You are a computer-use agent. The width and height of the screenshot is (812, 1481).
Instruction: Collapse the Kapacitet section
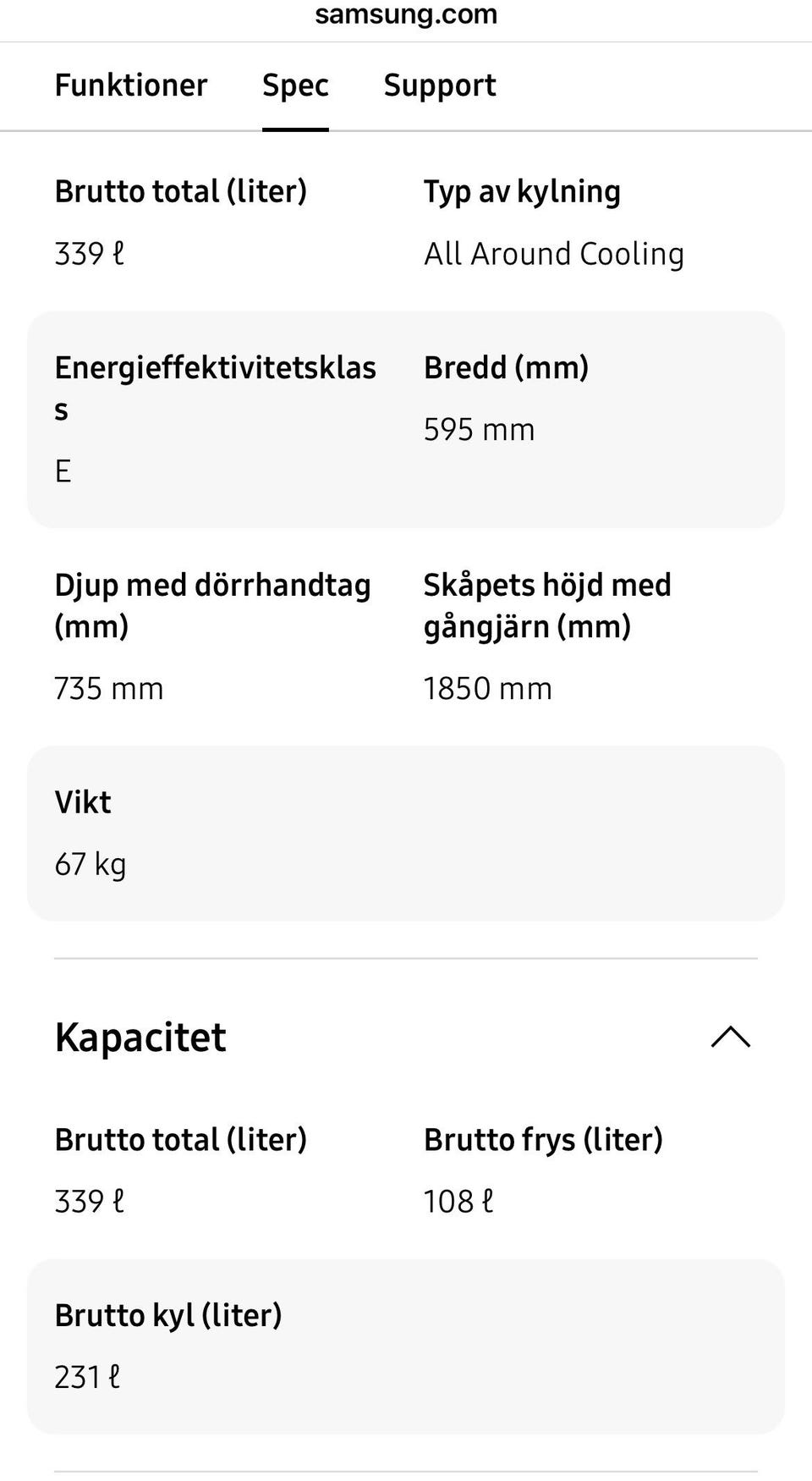730,1037
